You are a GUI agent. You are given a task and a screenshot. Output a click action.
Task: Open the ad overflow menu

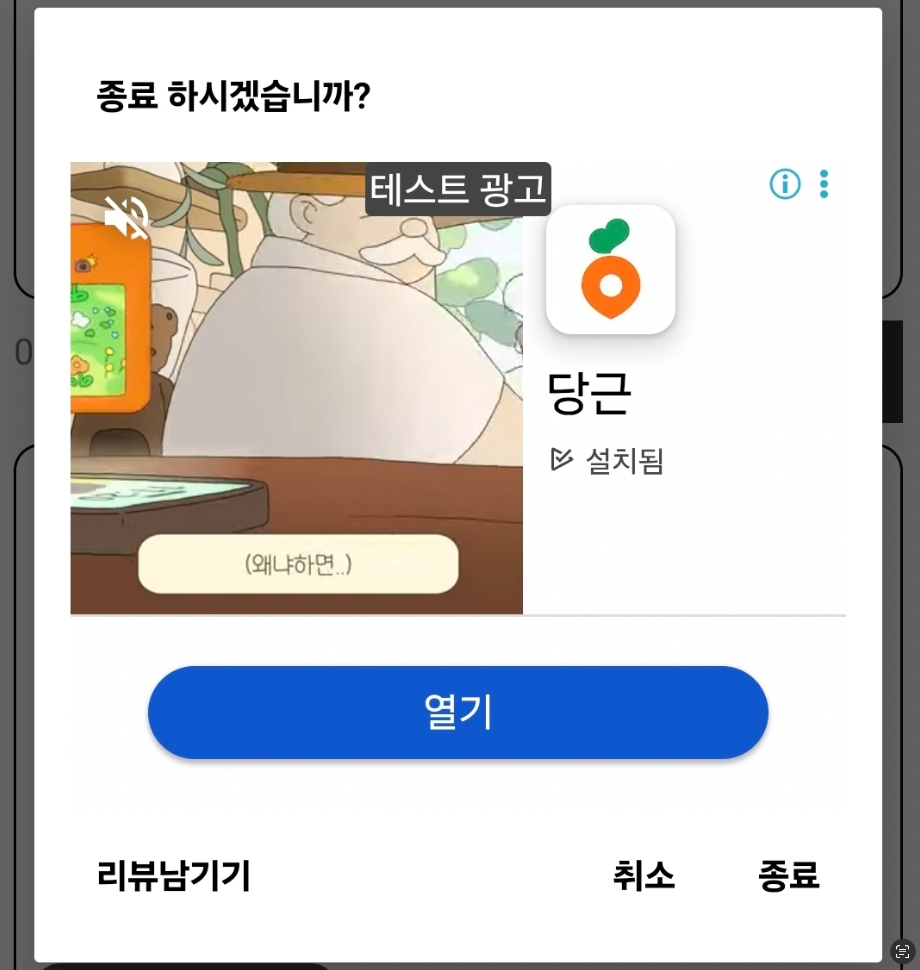click(x=824, y=184)
